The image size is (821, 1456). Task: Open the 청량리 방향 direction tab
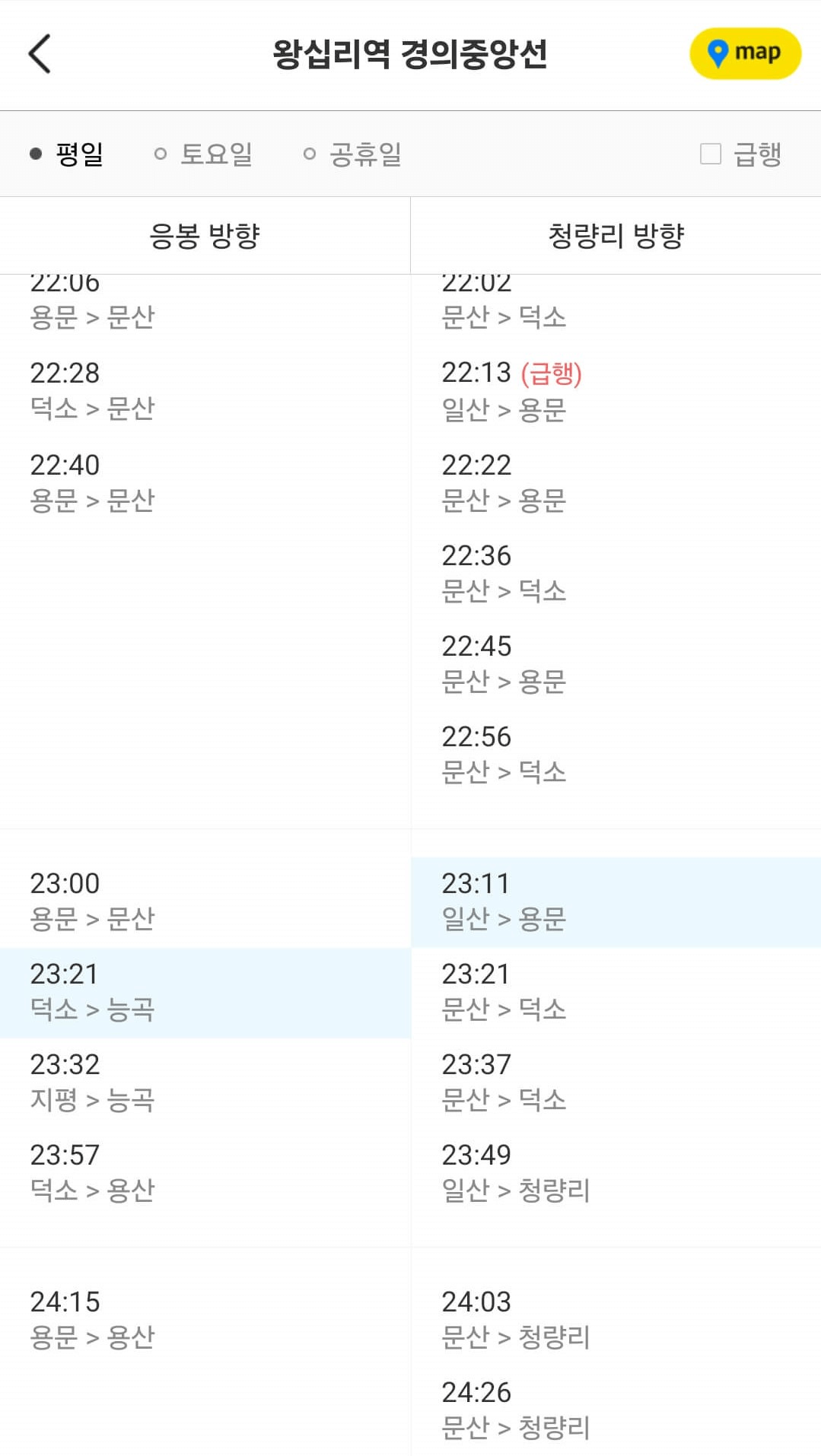pos(616,235)
